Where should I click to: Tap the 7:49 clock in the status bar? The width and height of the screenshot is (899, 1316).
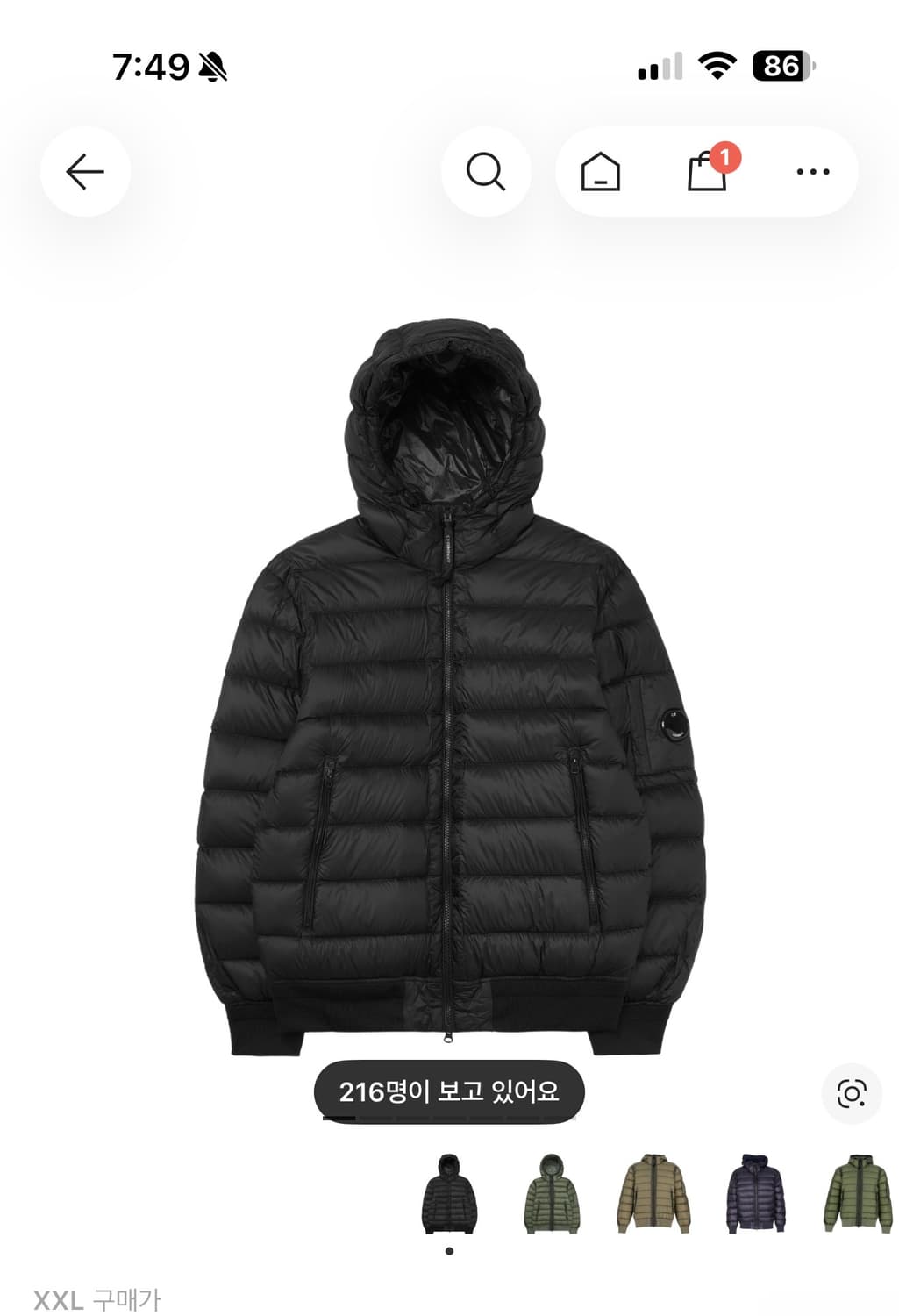pos(151,63)
